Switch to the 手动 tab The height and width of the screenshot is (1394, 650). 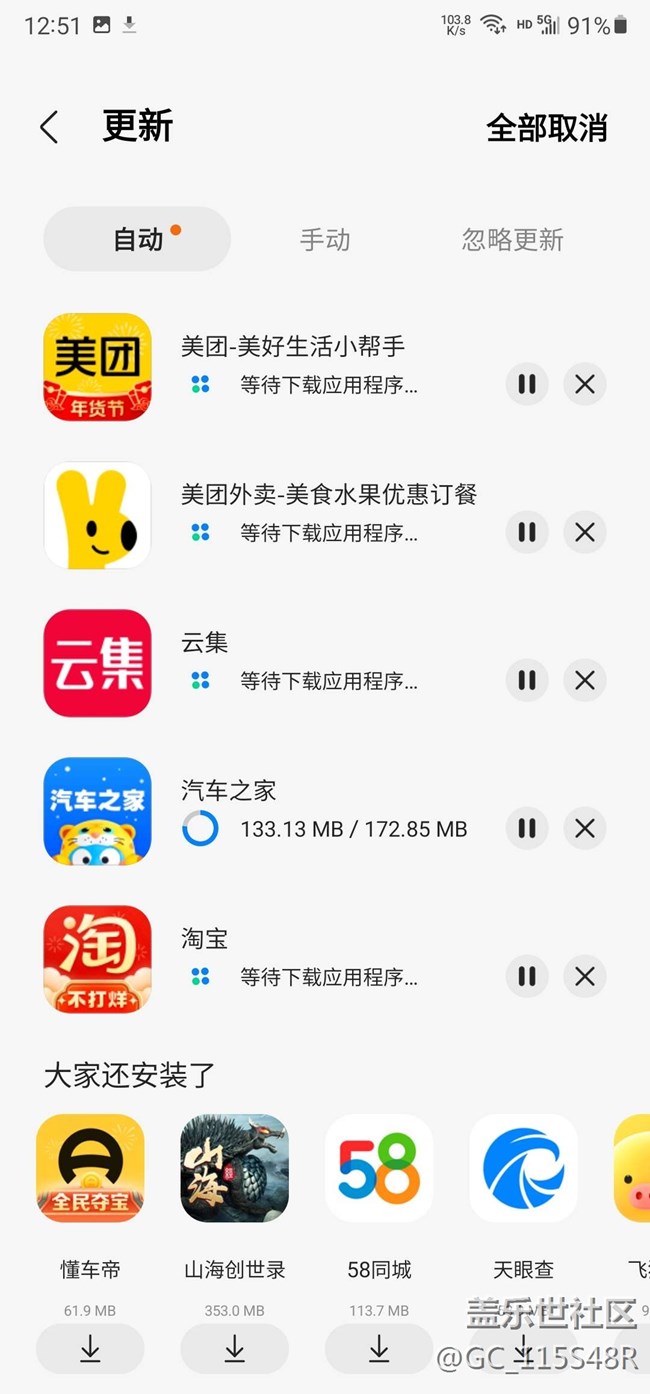pos(325,240)
